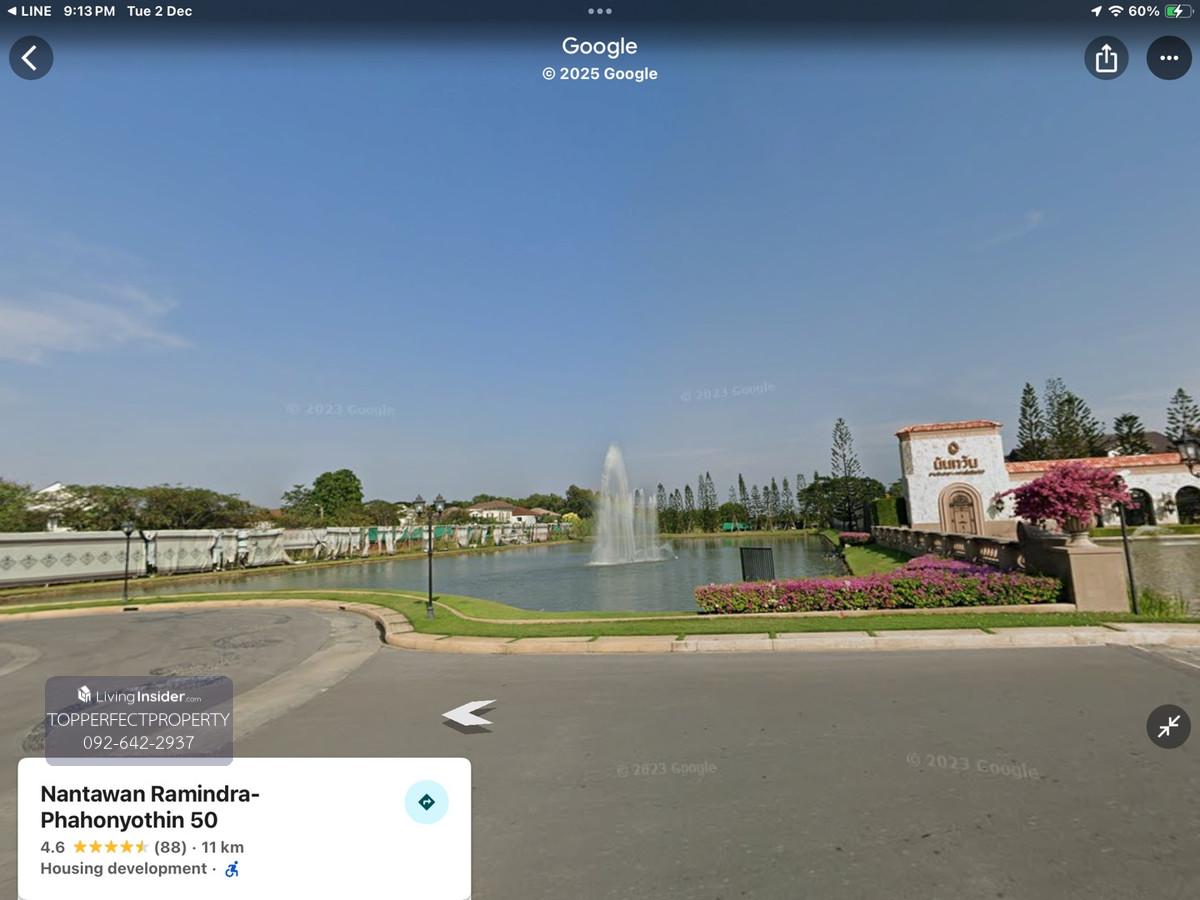
Task: Move along the road using the white arrow
Action: pyautogui.click(x=469, y=713)
